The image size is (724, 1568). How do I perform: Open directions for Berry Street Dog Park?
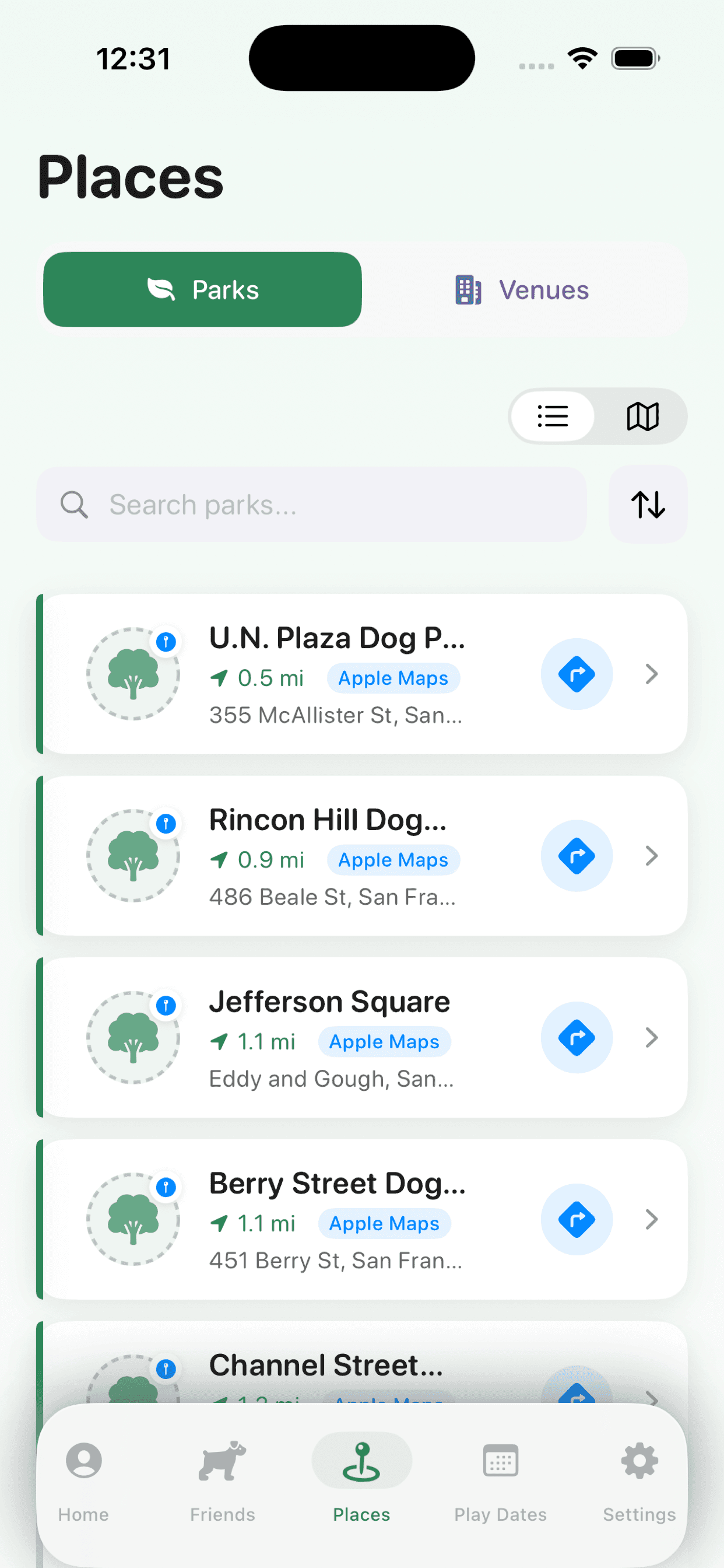click(x=576, y=1220)
